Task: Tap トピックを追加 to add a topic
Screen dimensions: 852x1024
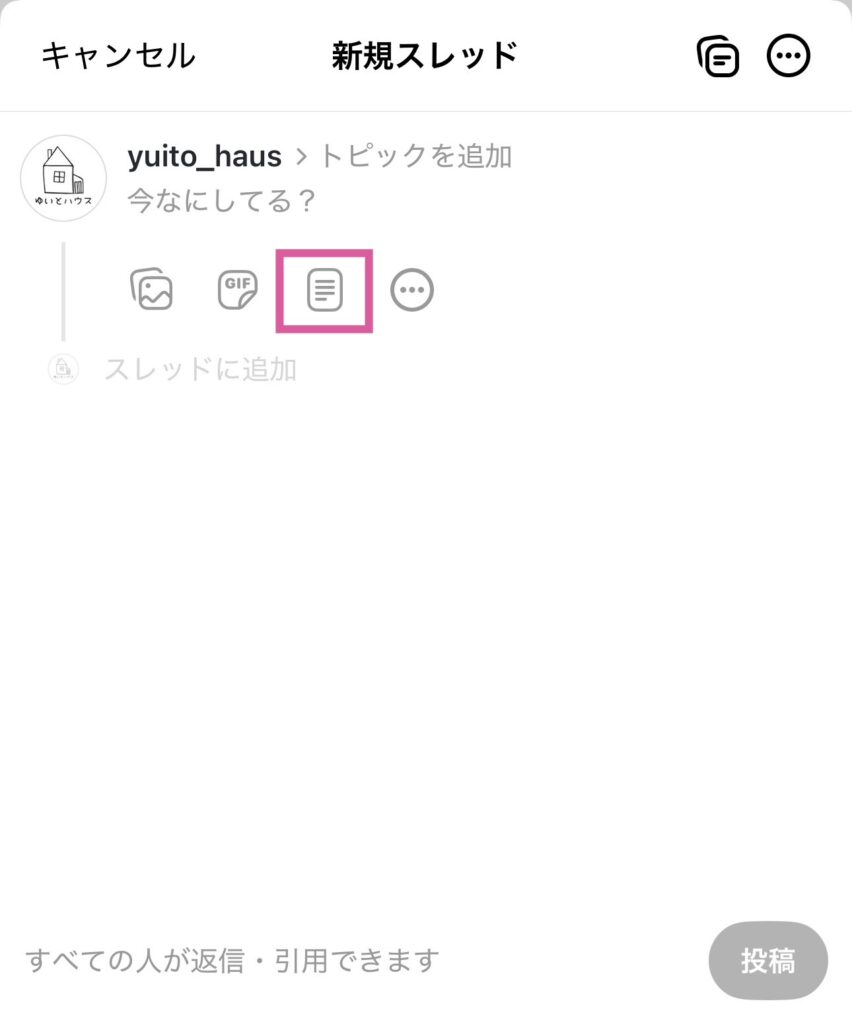Action: [415, 156]
